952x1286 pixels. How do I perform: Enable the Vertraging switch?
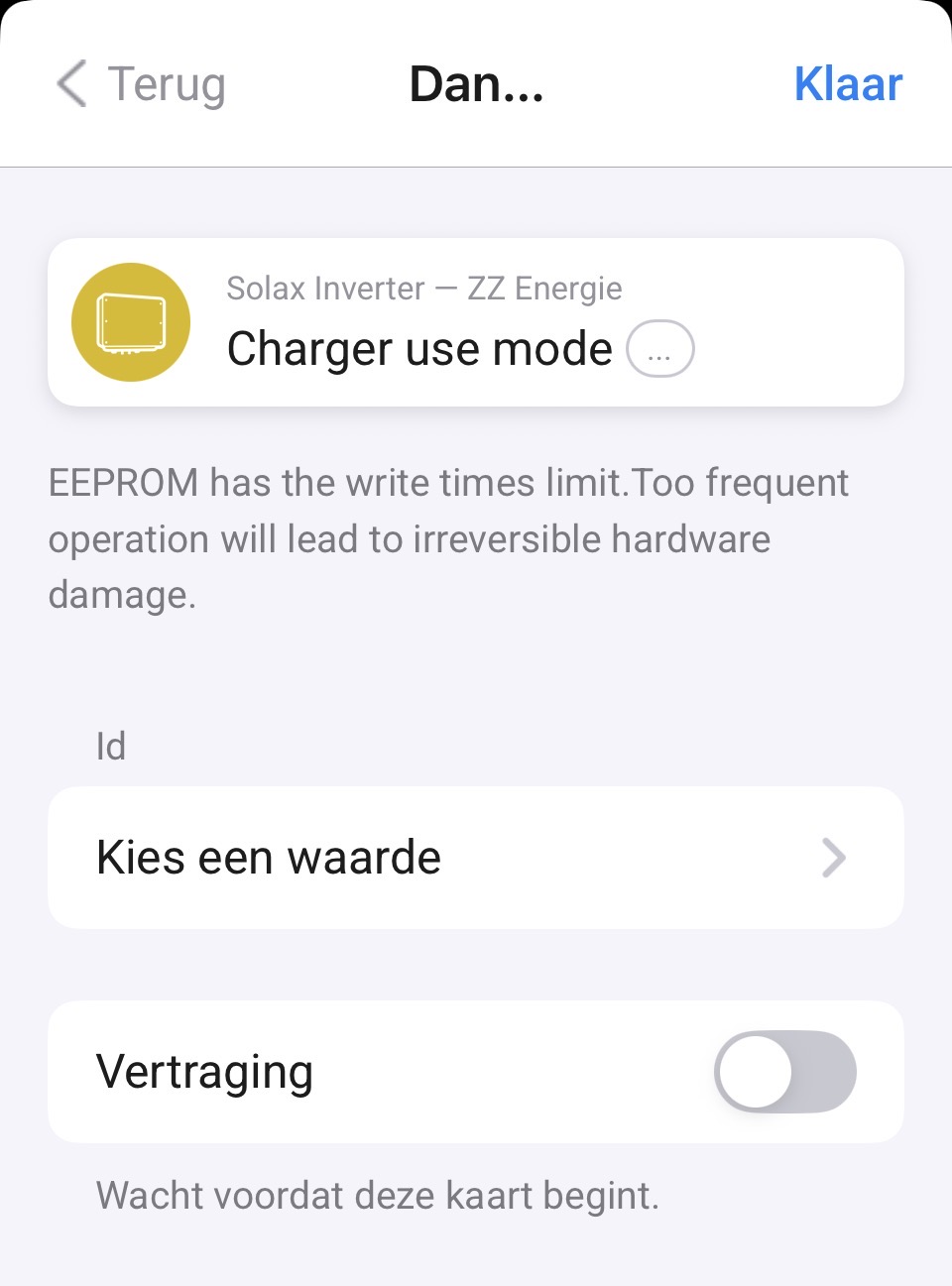pyautogui.click(x=784, y=1072)
